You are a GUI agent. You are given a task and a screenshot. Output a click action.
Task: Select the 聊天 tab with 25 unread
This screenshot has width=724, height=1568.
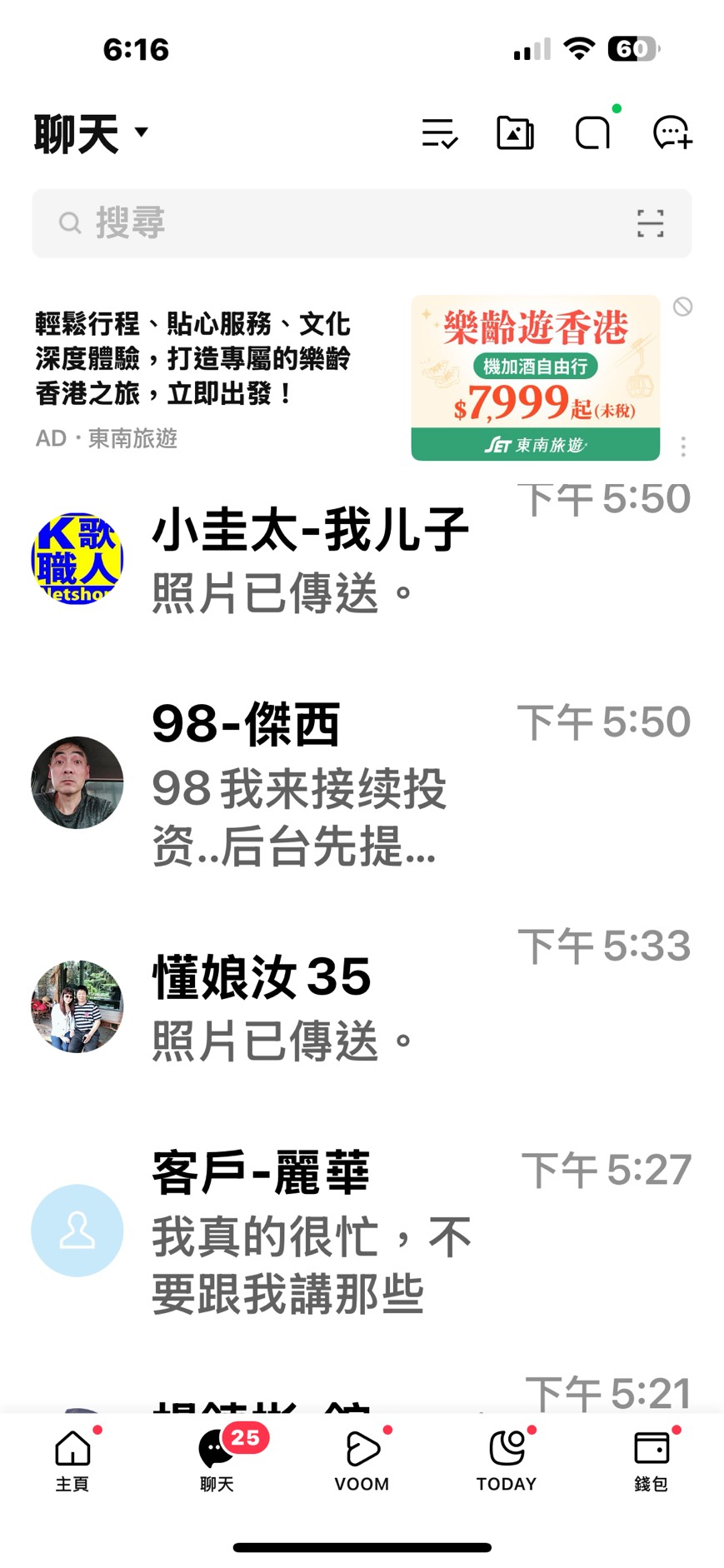pyautogui.click(x=217, y=1460)
